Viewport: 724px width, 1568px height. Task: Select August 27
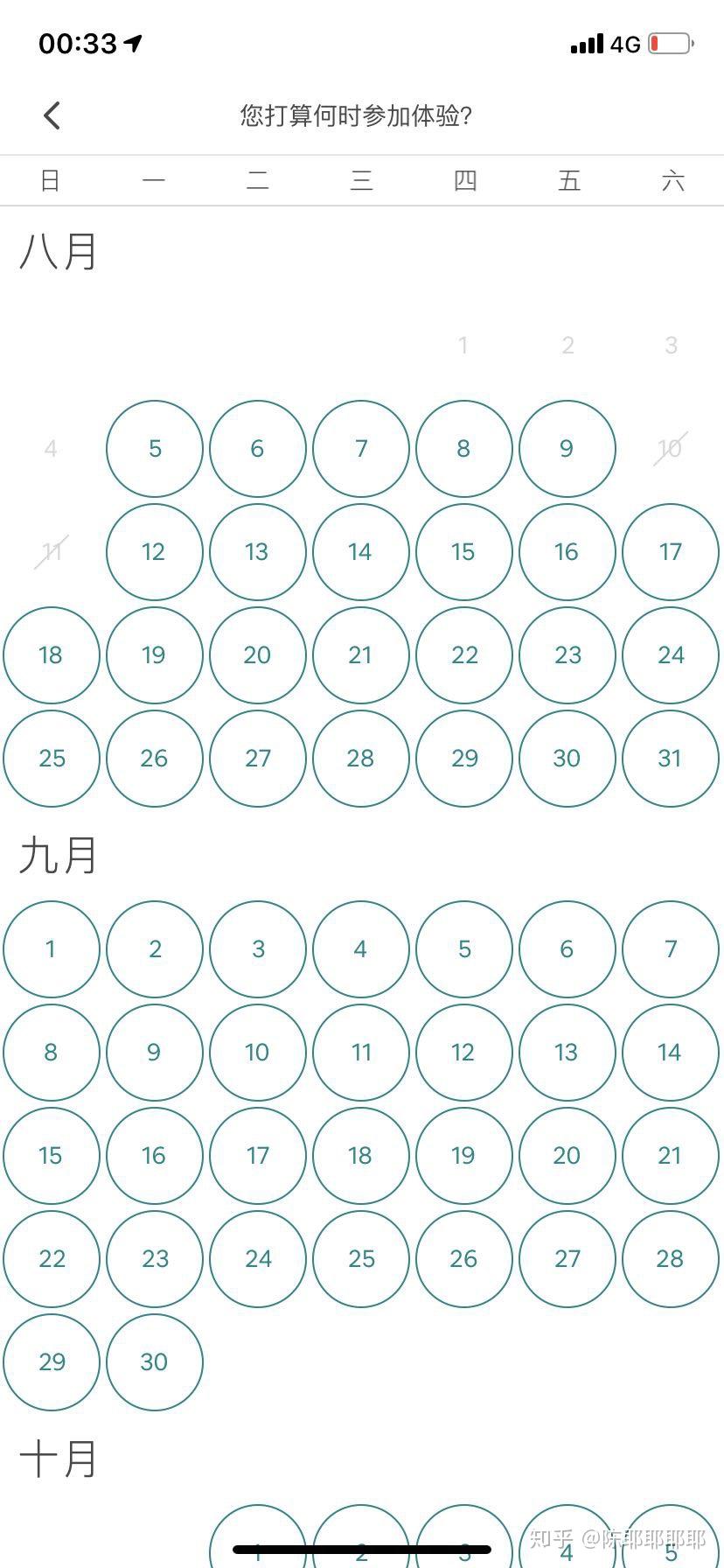[258, 759]
